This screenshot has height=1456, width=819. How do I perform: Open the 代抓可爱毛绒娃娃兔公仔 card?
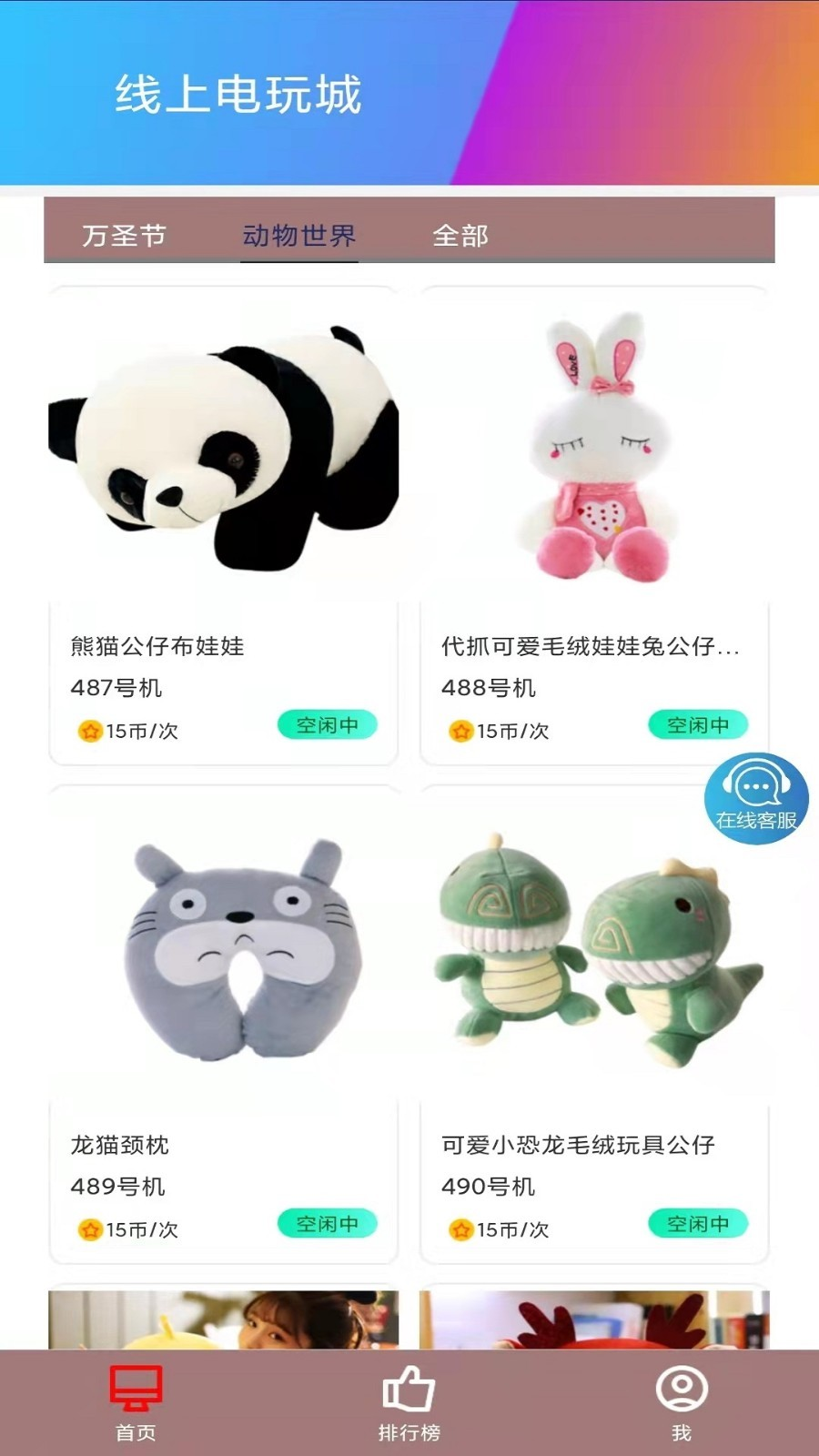(594, 526)
